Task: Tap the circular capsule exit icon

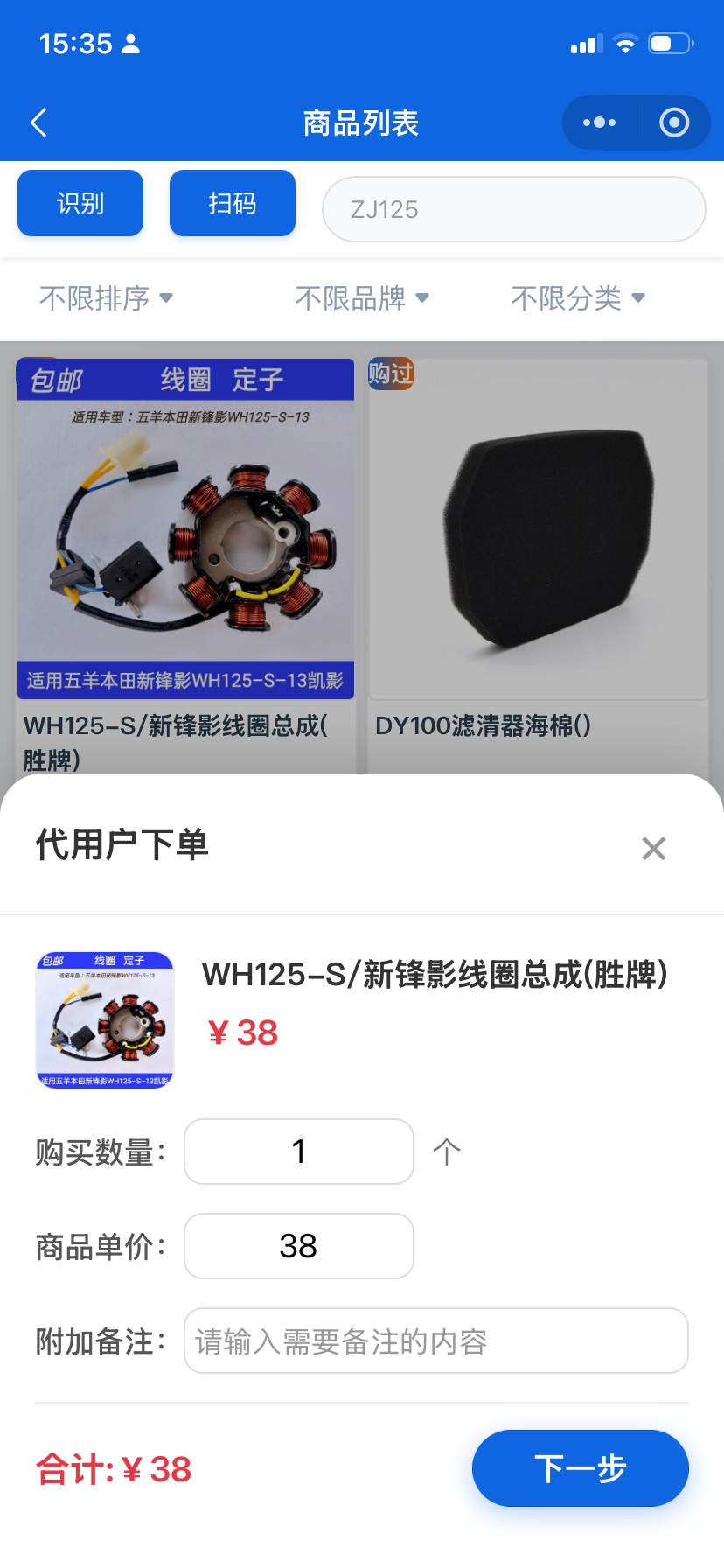Action: tap(674, 122)
